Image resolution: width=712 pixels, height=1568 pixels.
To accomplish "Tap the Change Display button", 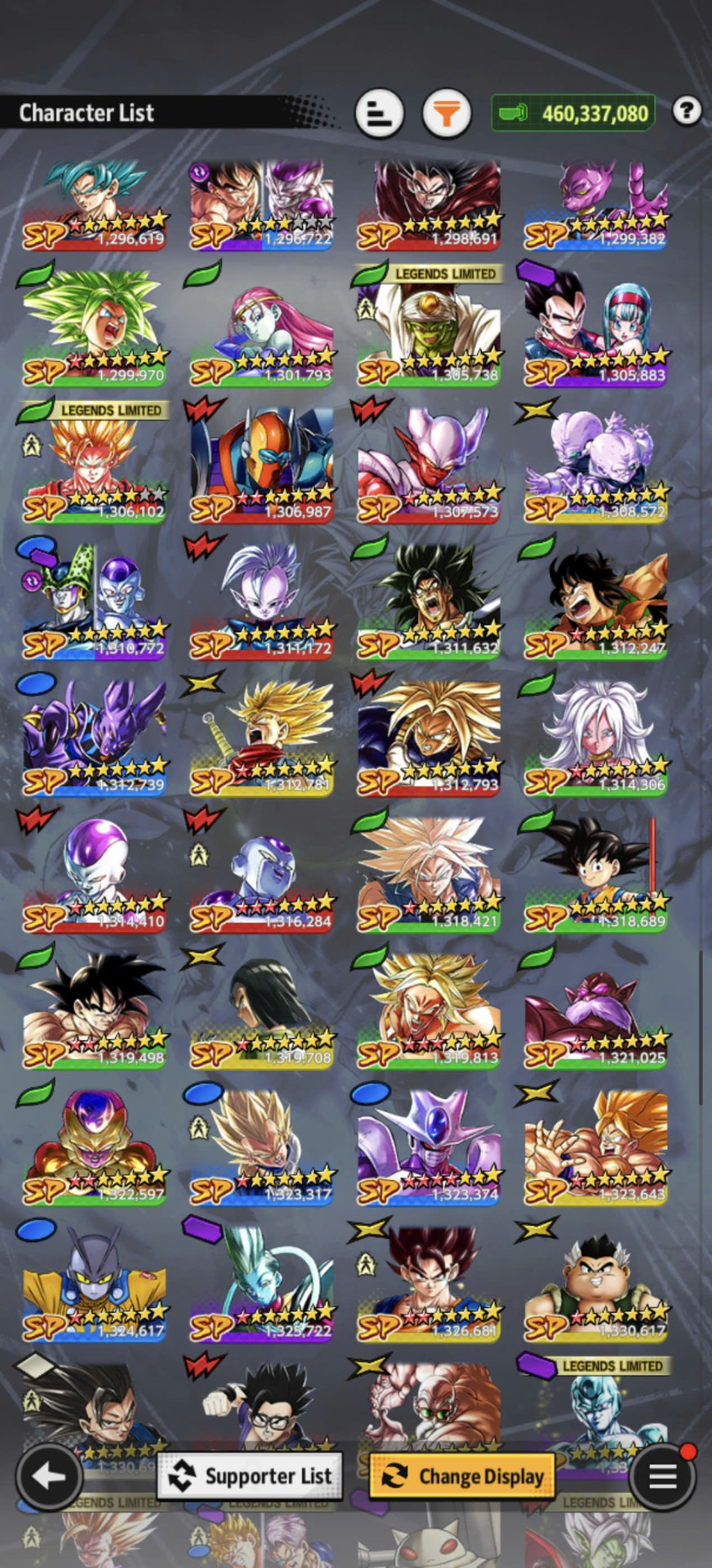I will pyautogui.click(x=463, y=1476).
